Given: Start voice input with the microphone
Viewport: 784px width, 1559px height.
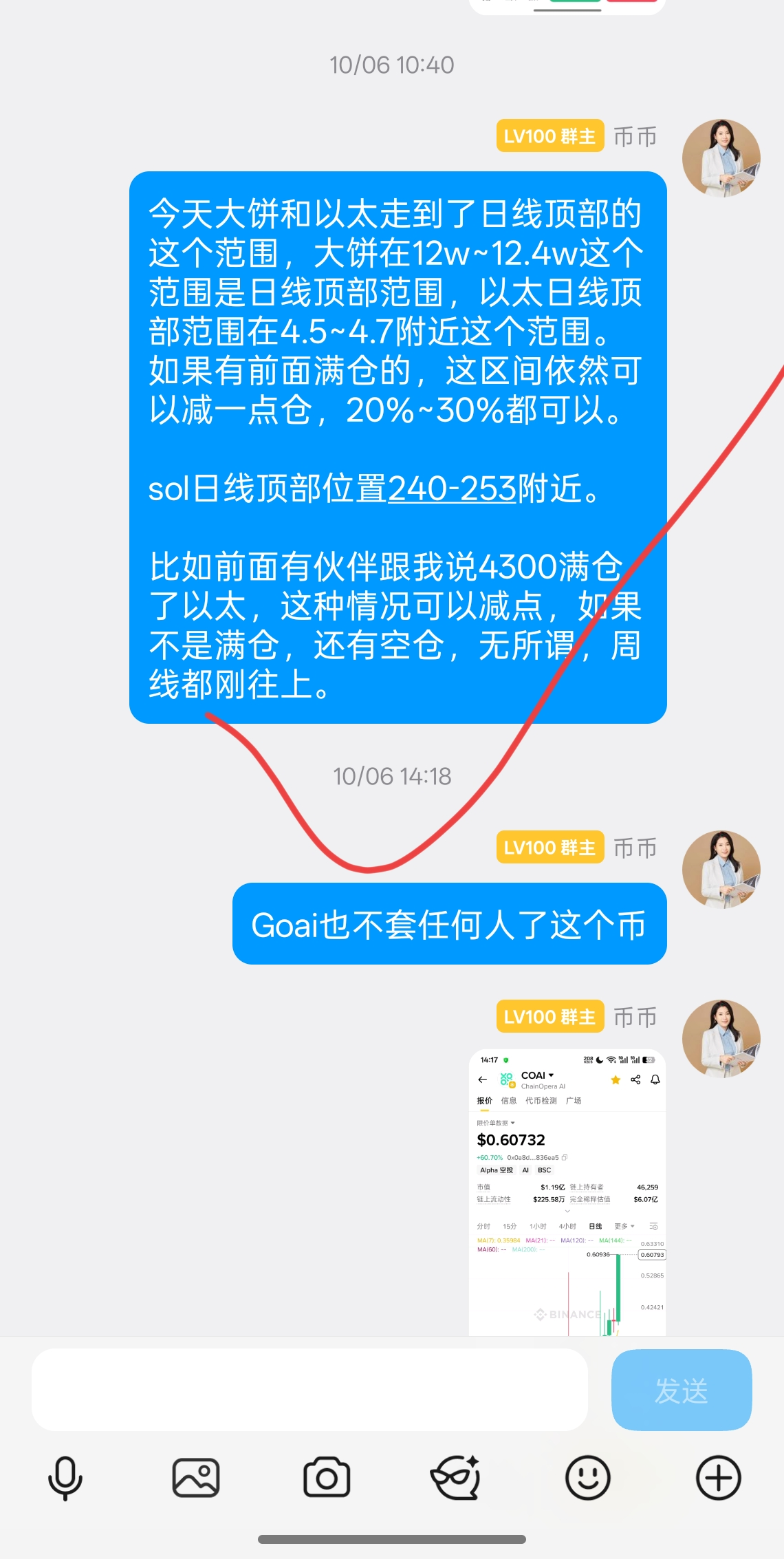Looking at the screenshot, I should [65, 1478].
